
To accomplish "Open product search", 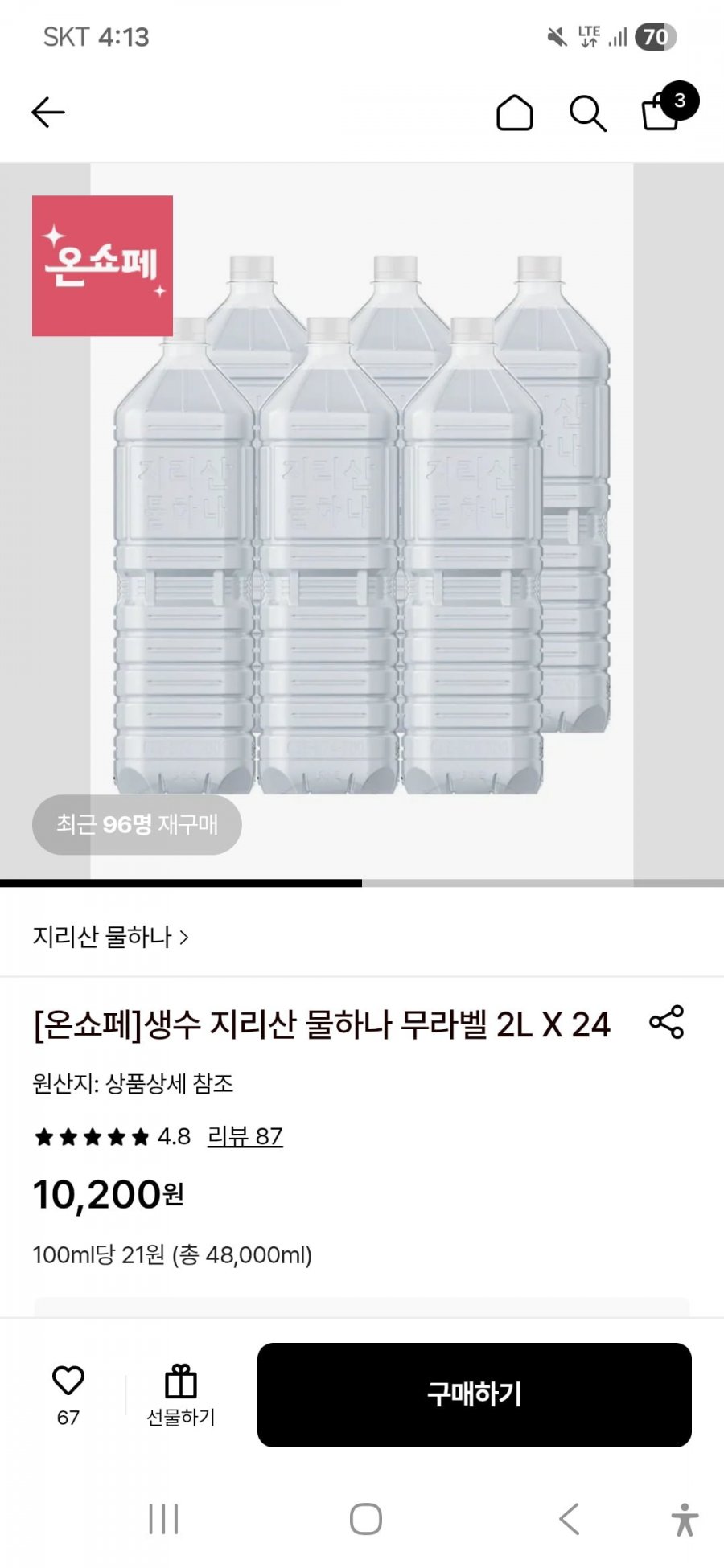I will coord(587,113).
